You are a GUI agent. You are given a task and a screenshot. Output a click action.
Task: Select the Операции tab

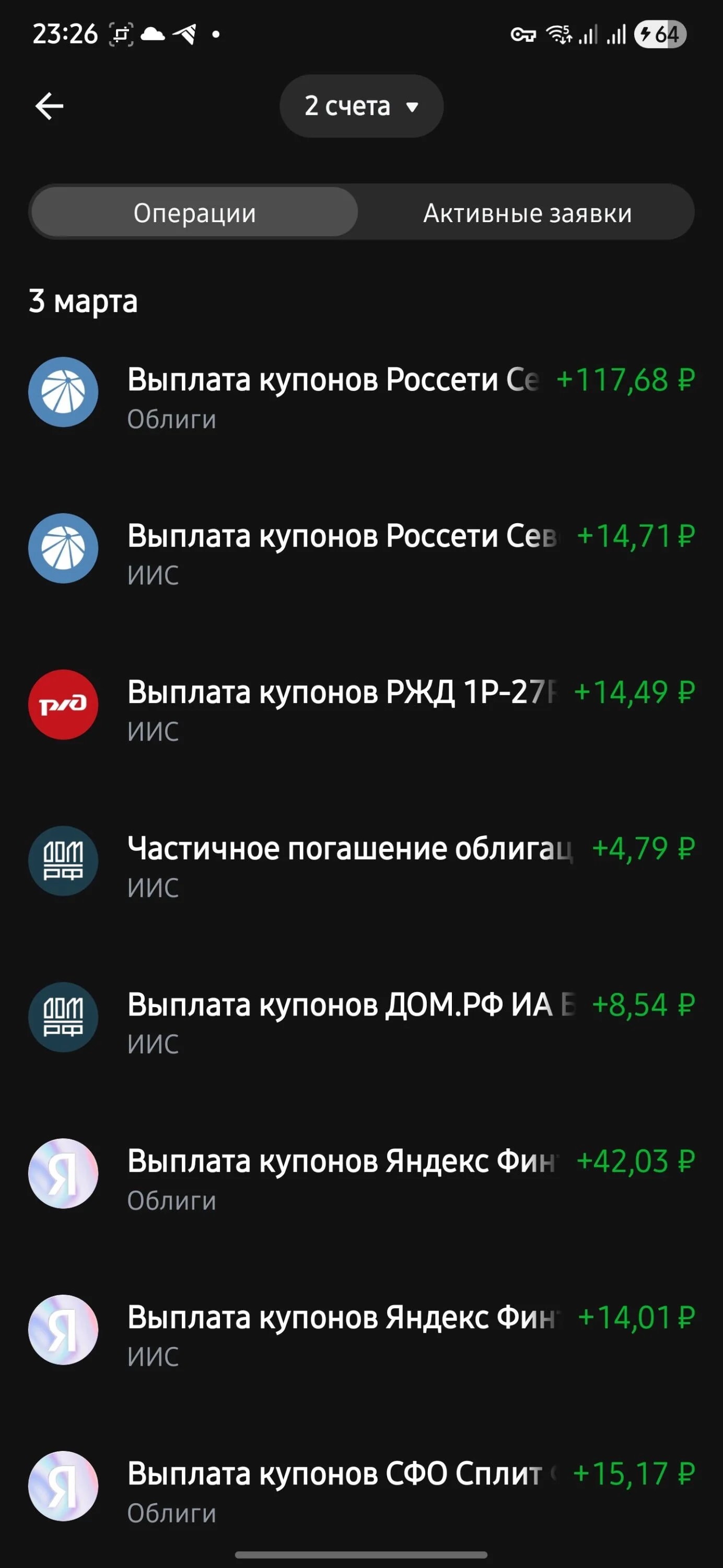click(x=195, y=212)
